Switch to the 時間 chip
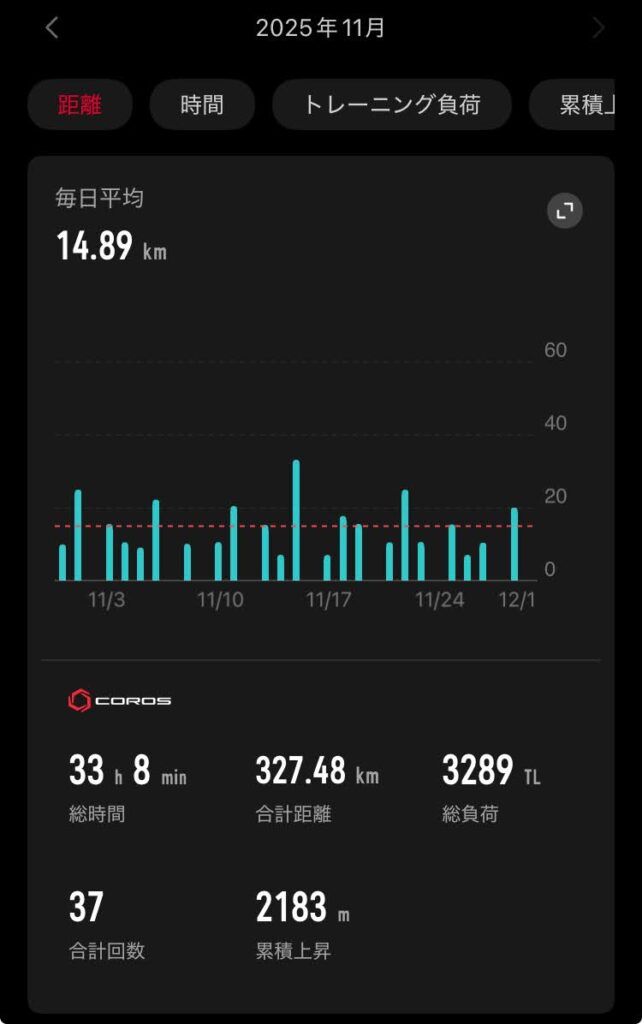Screen dimensions: 642x1024 click(202, 105)
